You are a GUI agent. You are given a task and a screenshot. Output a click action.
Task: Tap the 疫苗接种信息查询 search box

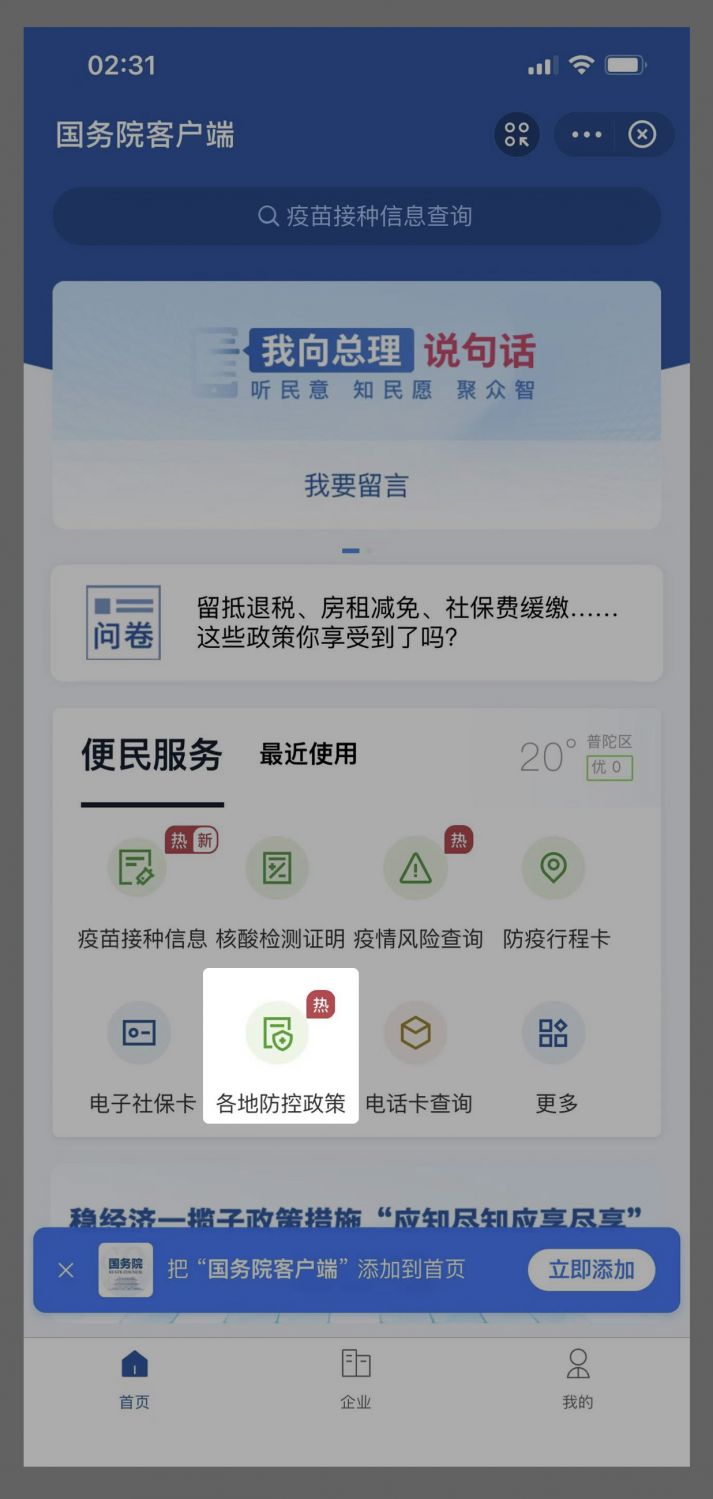point(356,216)
